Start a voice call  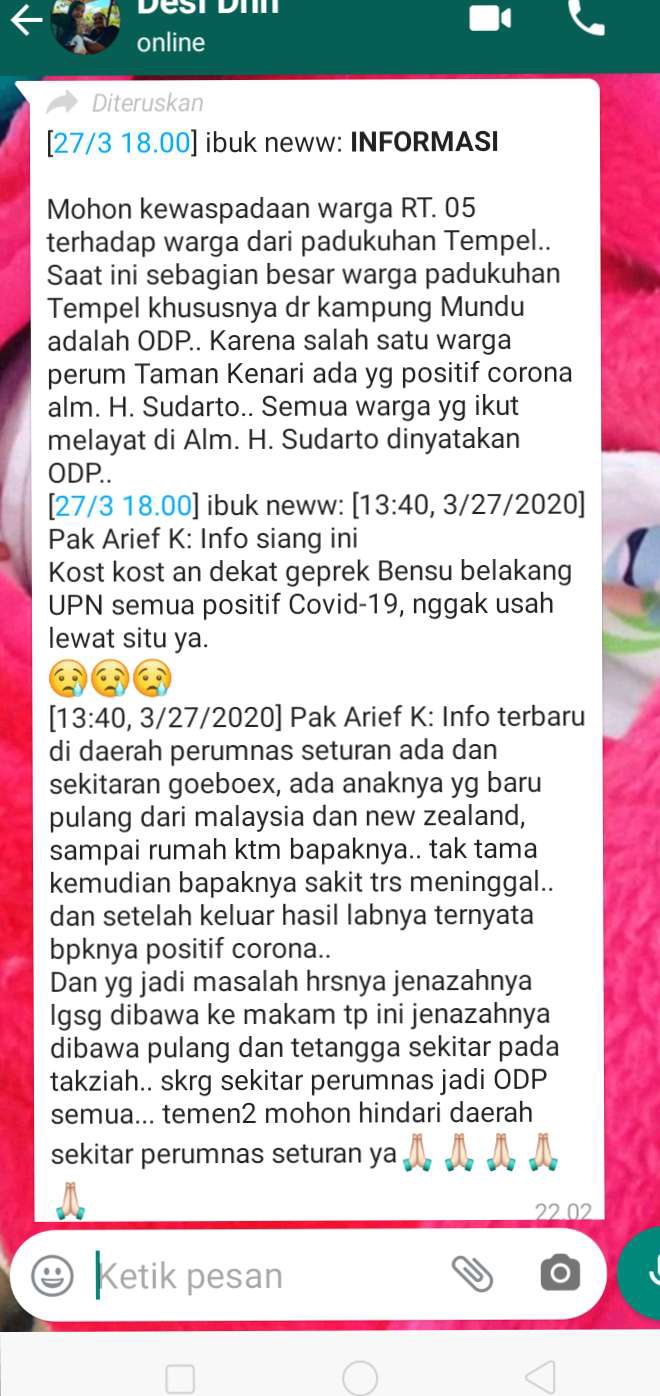coord(586,17)
